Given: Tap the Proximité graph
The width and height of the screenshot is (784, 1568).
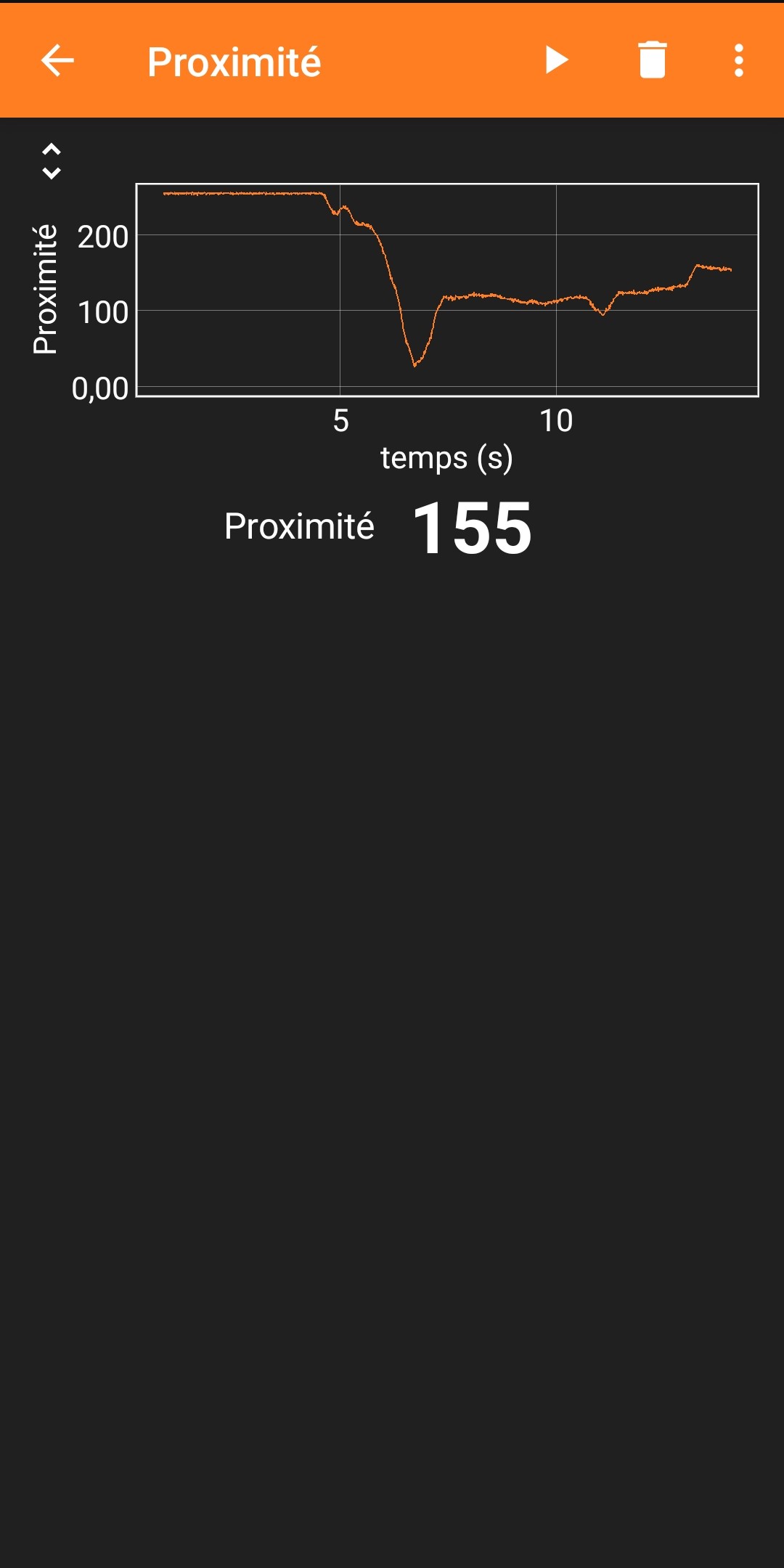Looking at the screenshot, I should point(447,290).
